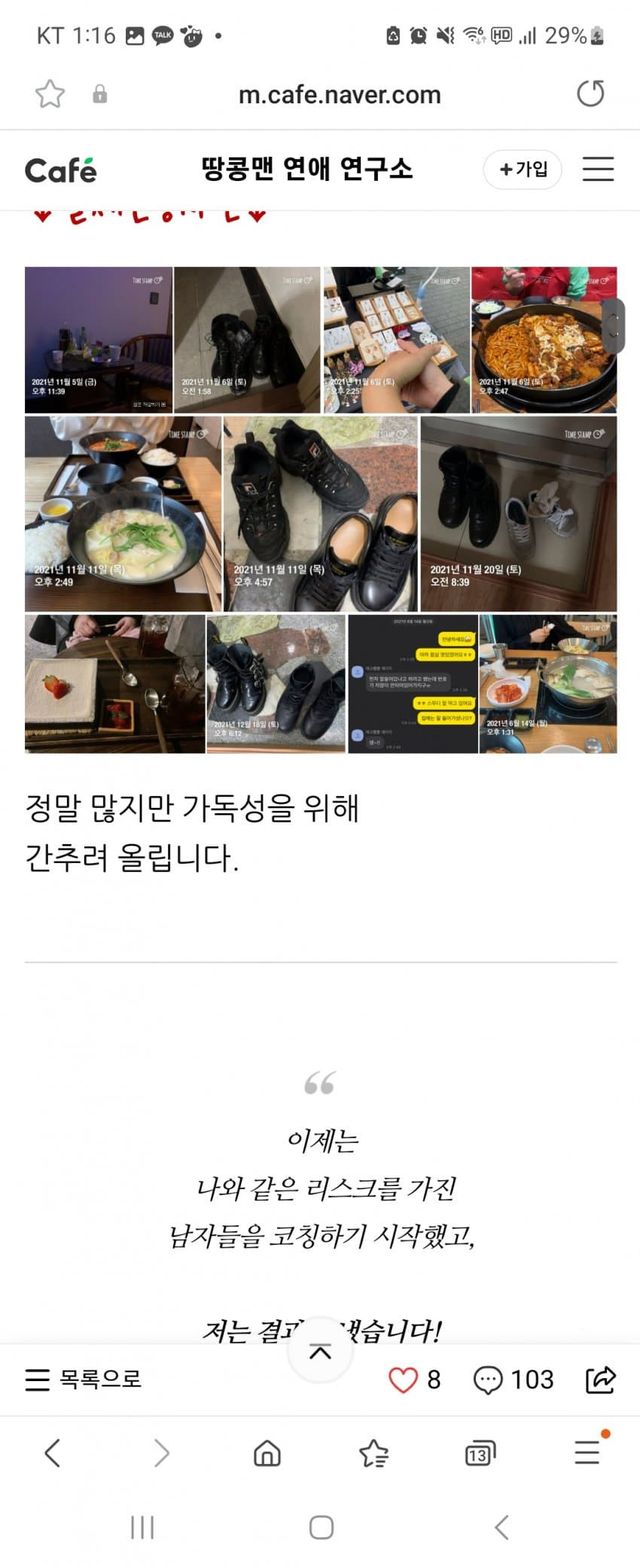Go forward in the browser toolbar

[x=161, y=1453]
